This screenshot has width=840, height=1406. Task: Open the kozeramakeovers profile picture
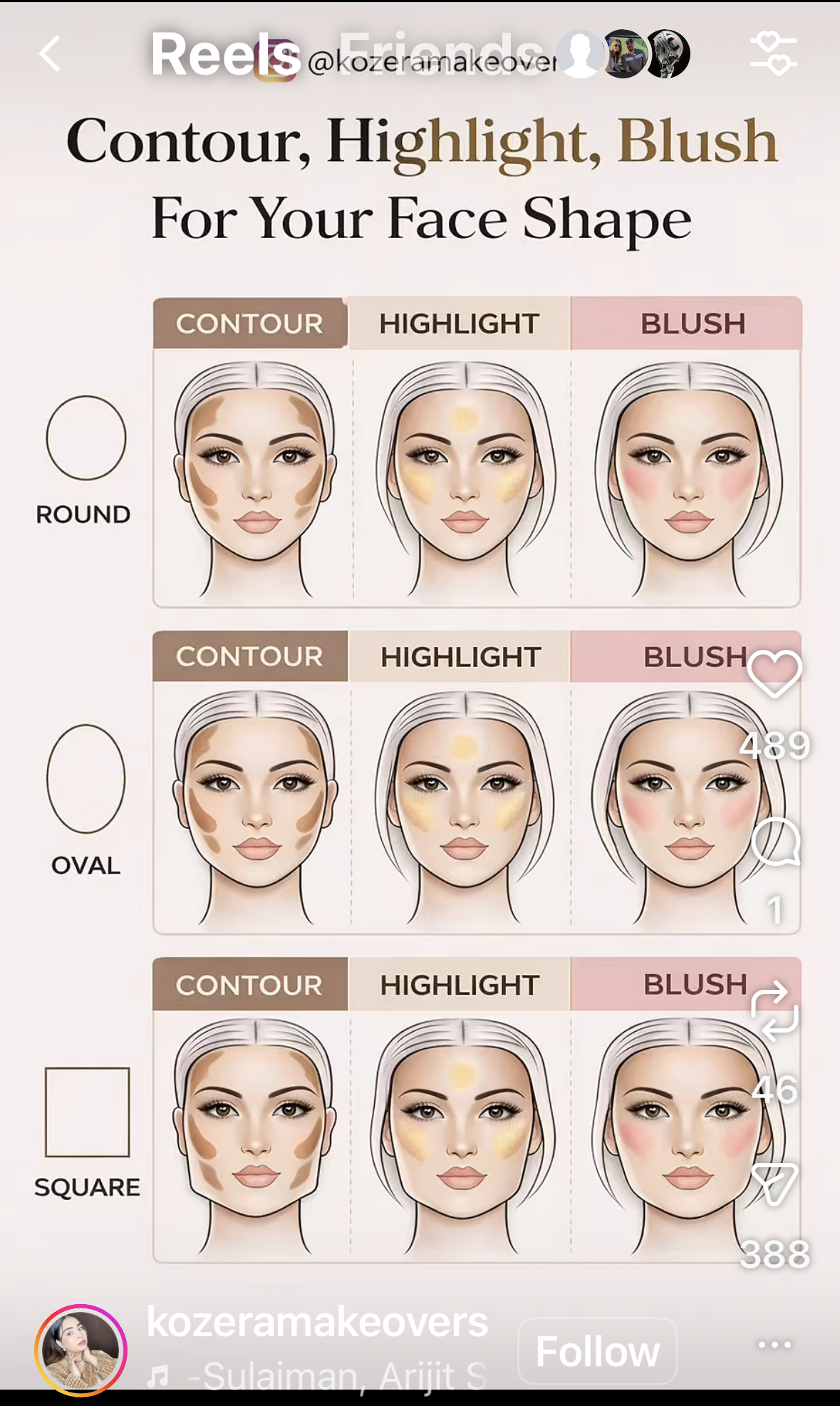click(x=81, y=1350)
